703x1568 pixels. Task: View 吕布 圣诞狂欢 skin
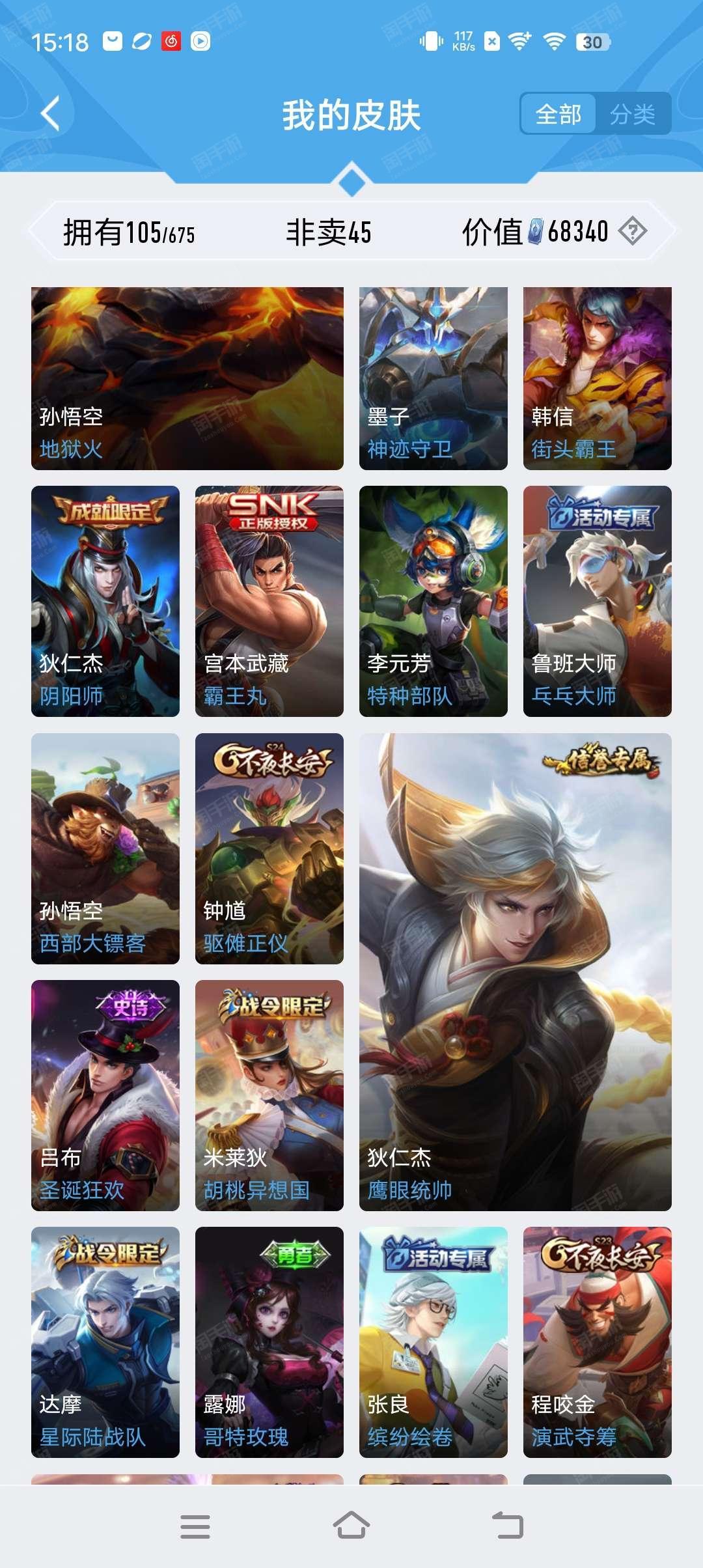105,1095
